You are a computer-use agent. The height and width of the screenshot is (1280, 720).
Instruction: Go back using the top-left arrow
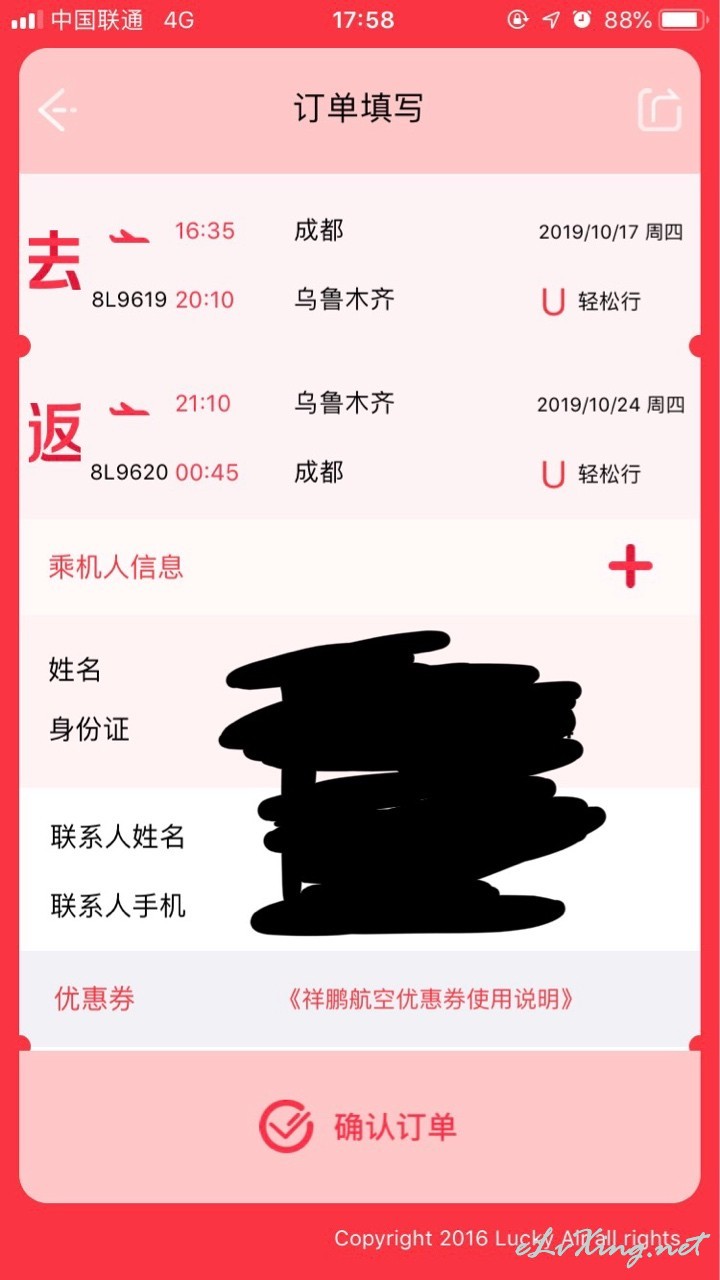(x=57, y=109)
